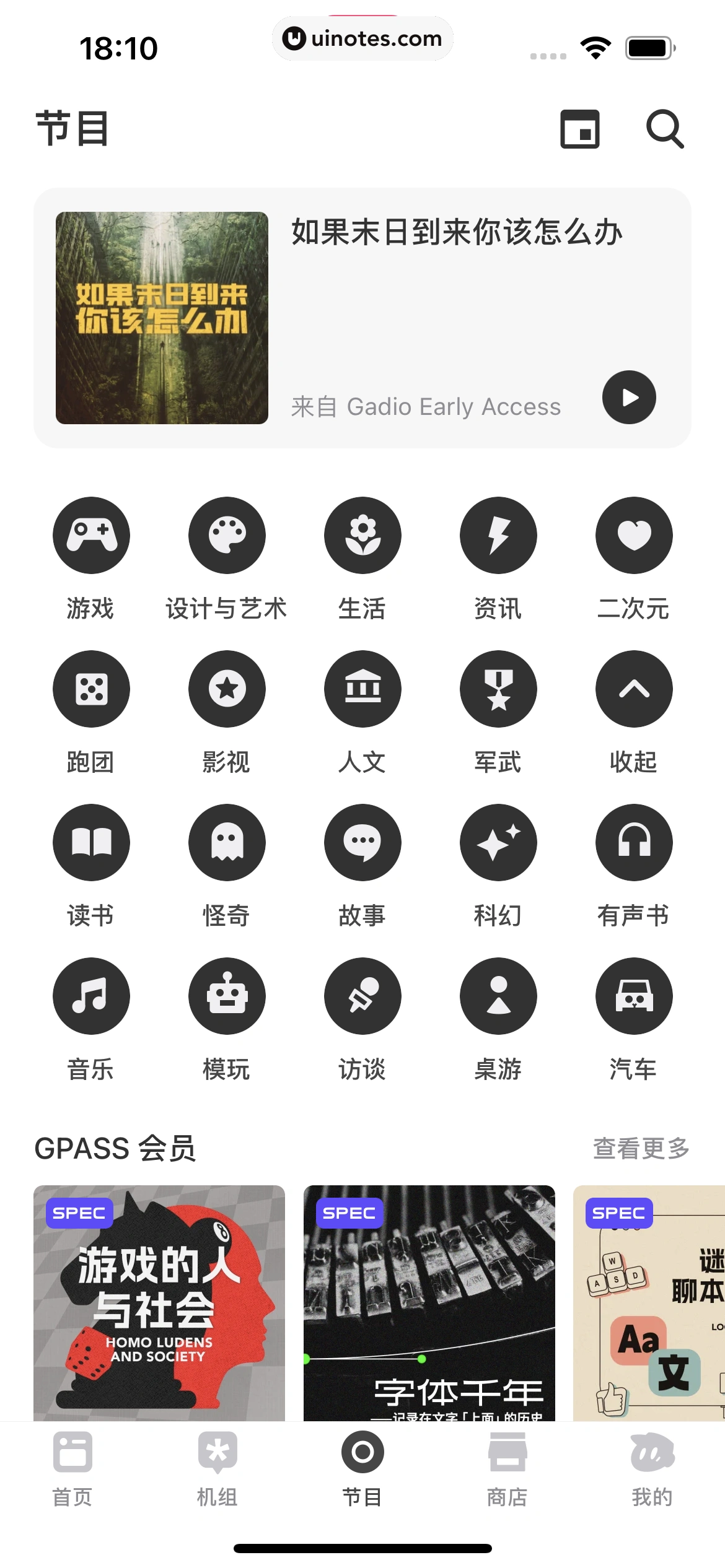
Task: Collapse the category list via 收起
Action: (x=634, y=689)
